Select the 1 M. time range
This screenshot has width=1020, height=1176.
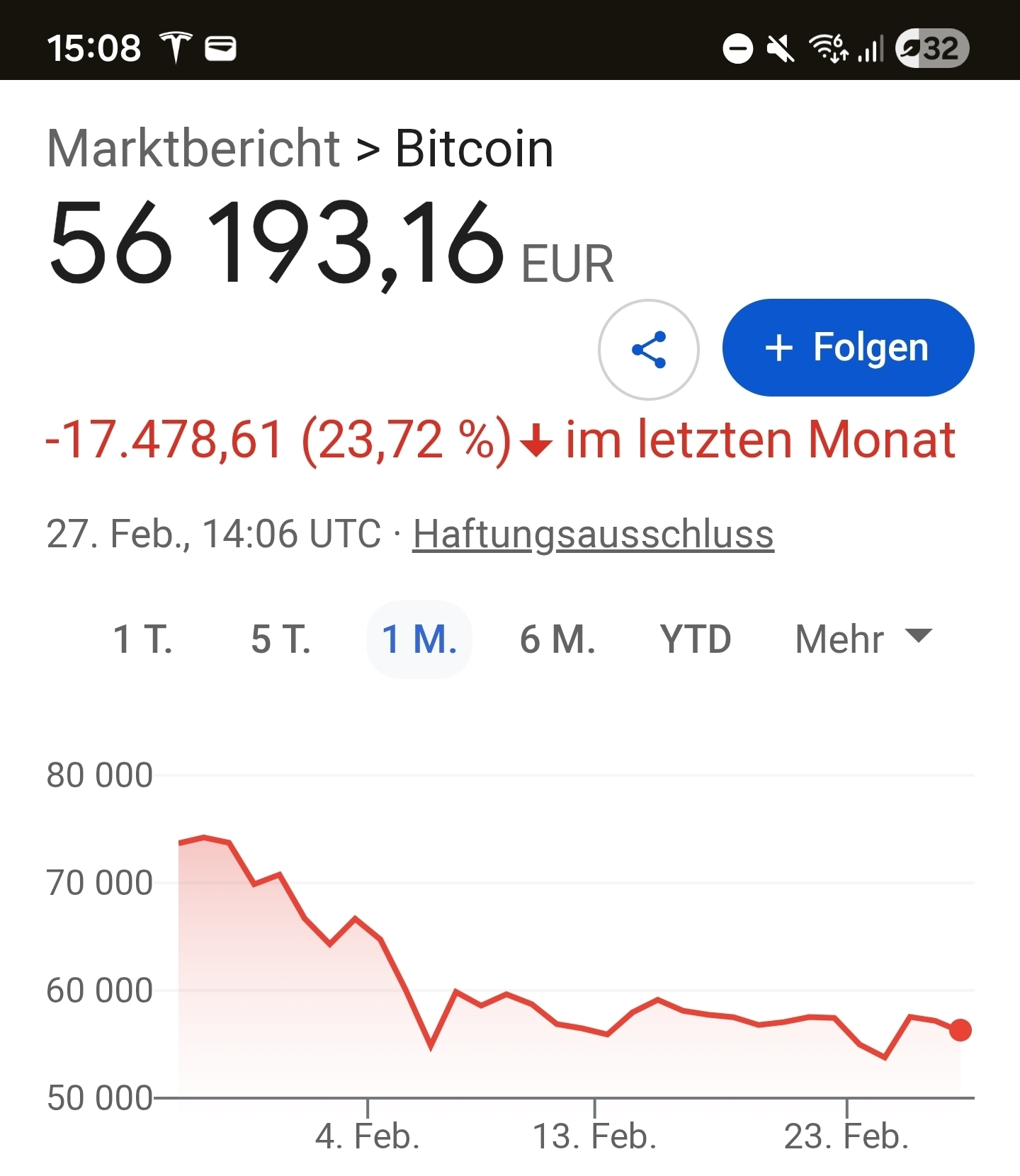(x=419, y=639)
